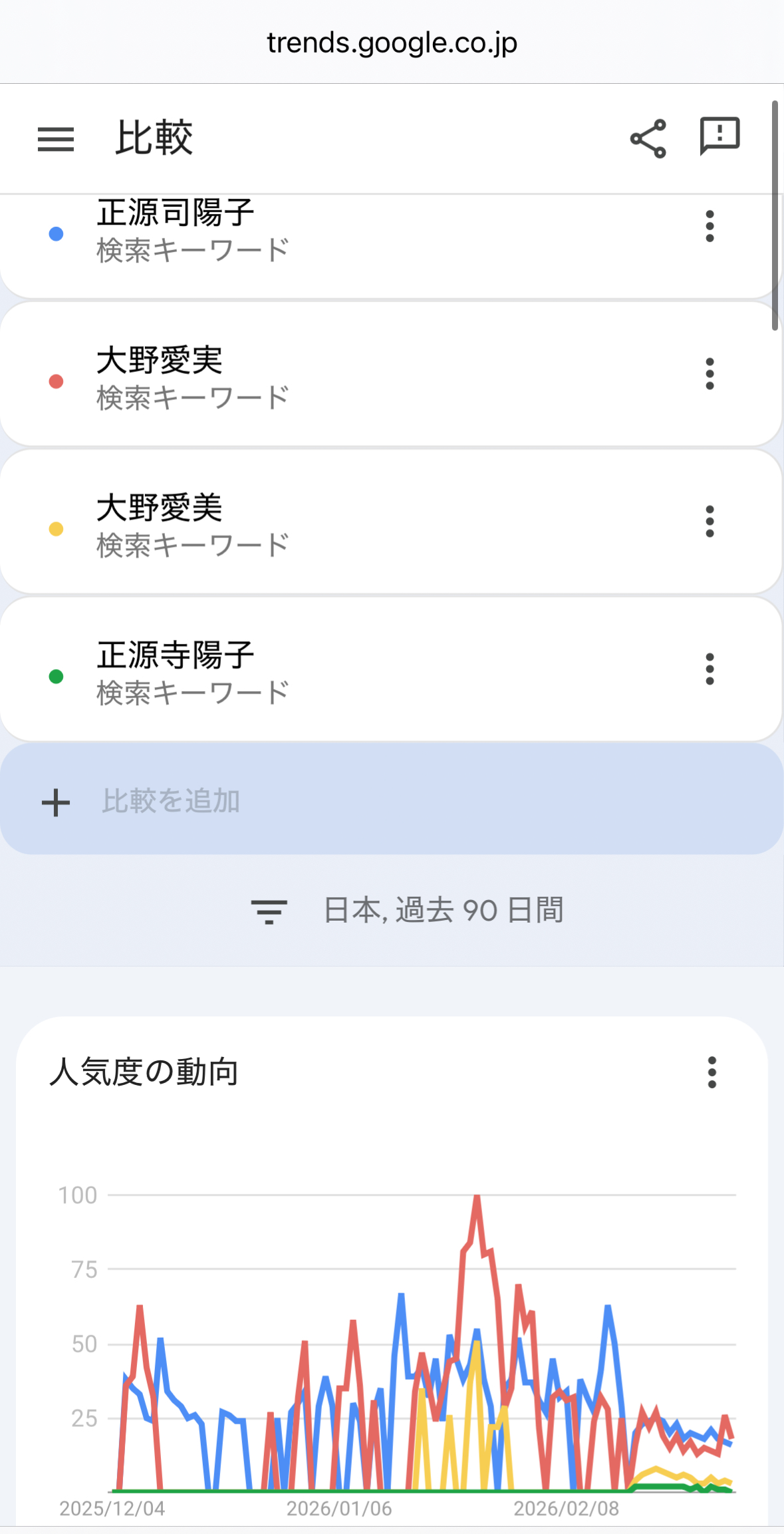Open the 日本, 過去 90 日間 filter

coord(407,911)
